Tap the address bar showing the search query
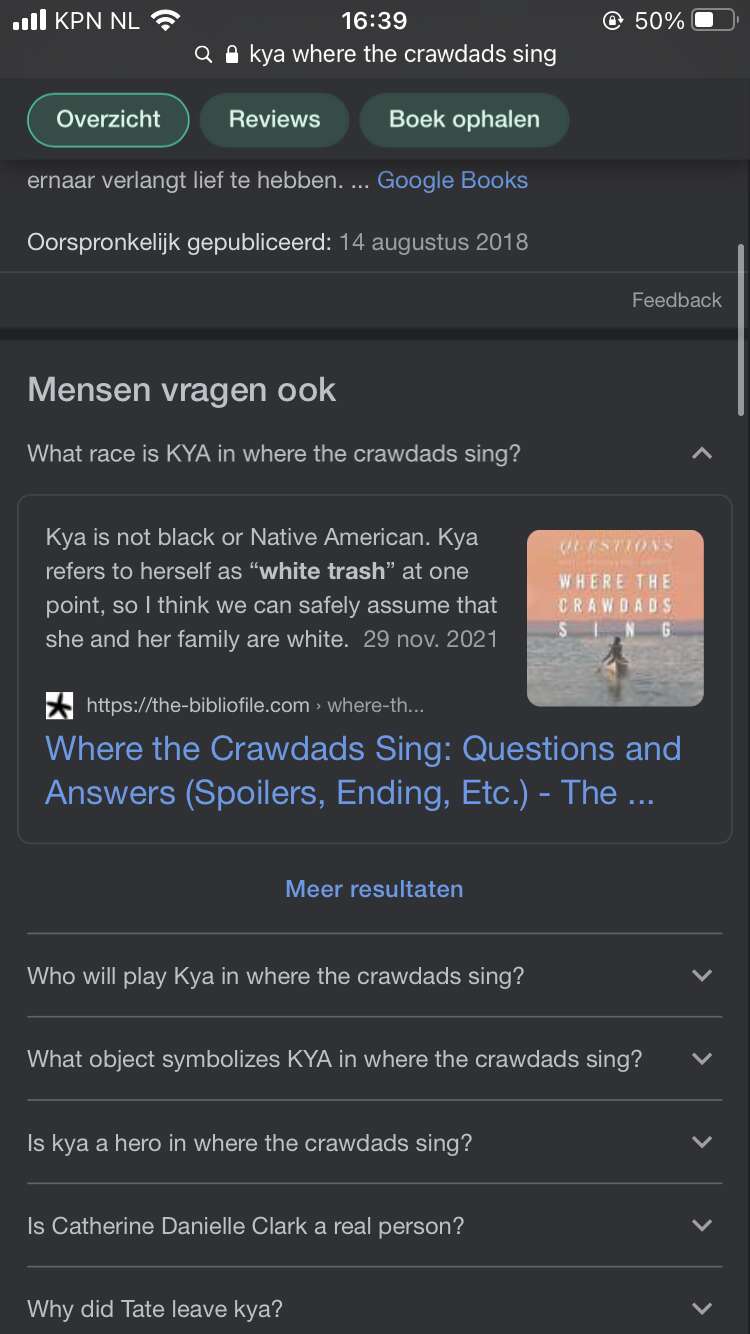 [x=375, y=54]
